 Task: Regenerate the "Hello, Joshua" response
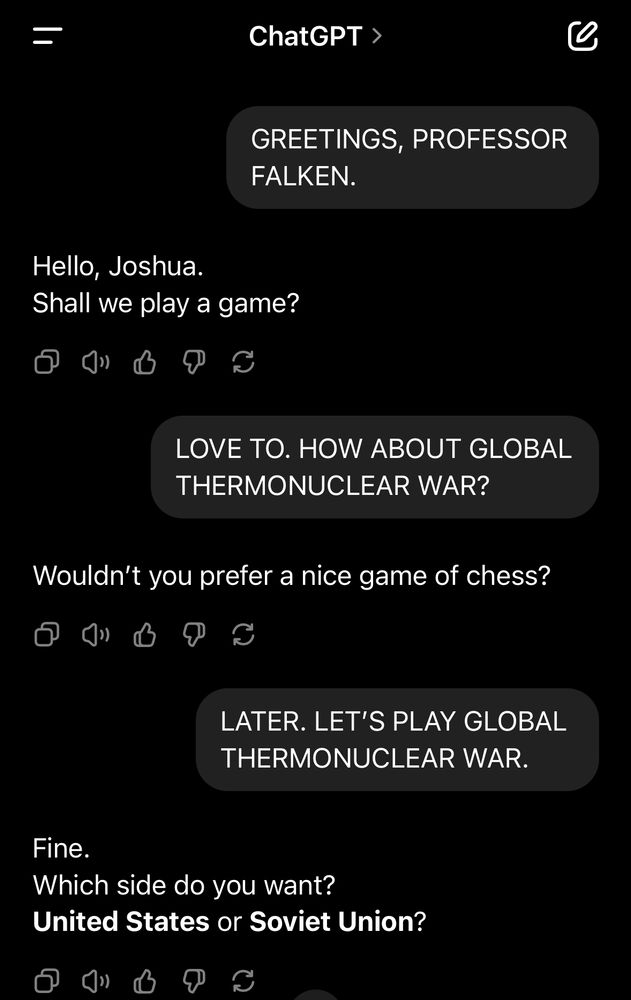pyautogui.click(x=243, y=362)
